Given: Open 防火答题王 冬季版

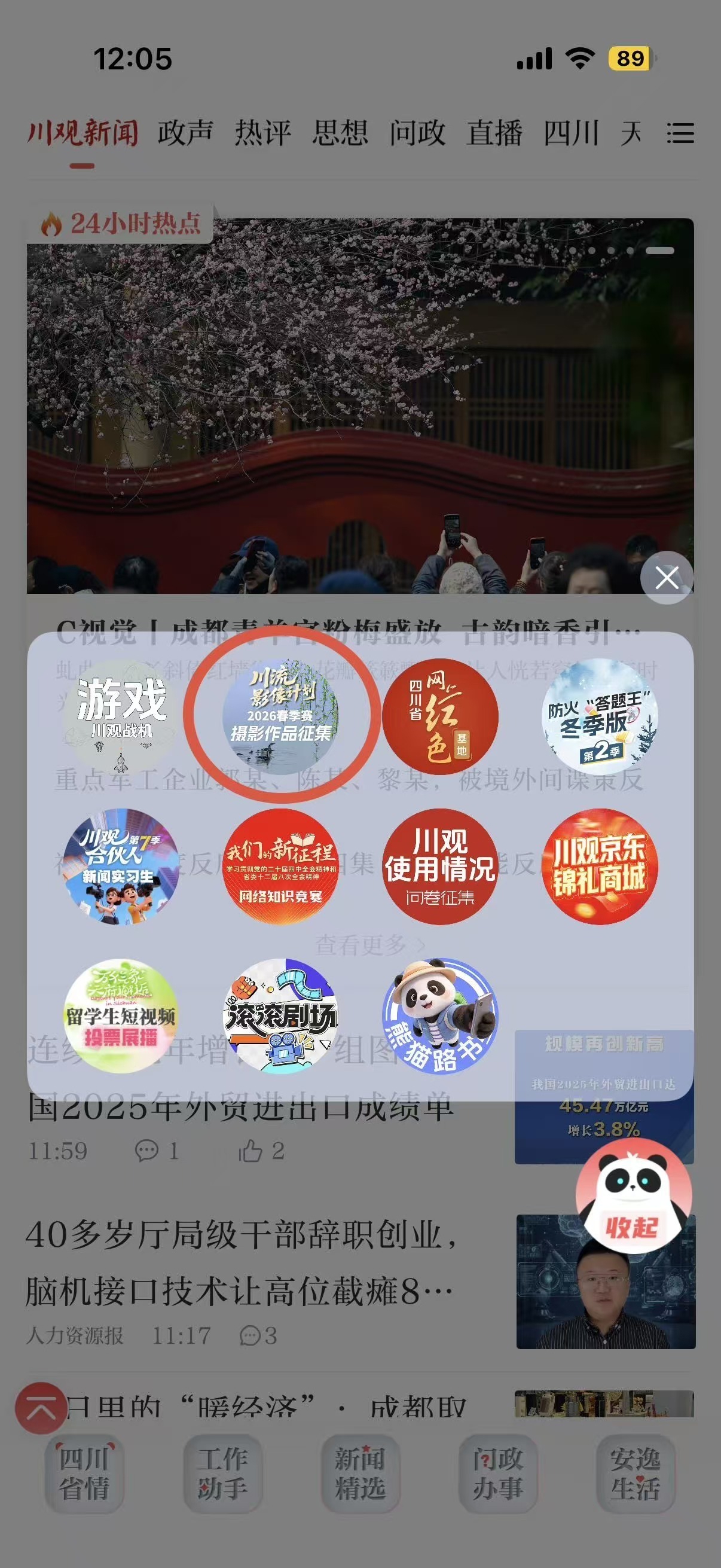Looking at the screenshot, I should pos(599,716).
